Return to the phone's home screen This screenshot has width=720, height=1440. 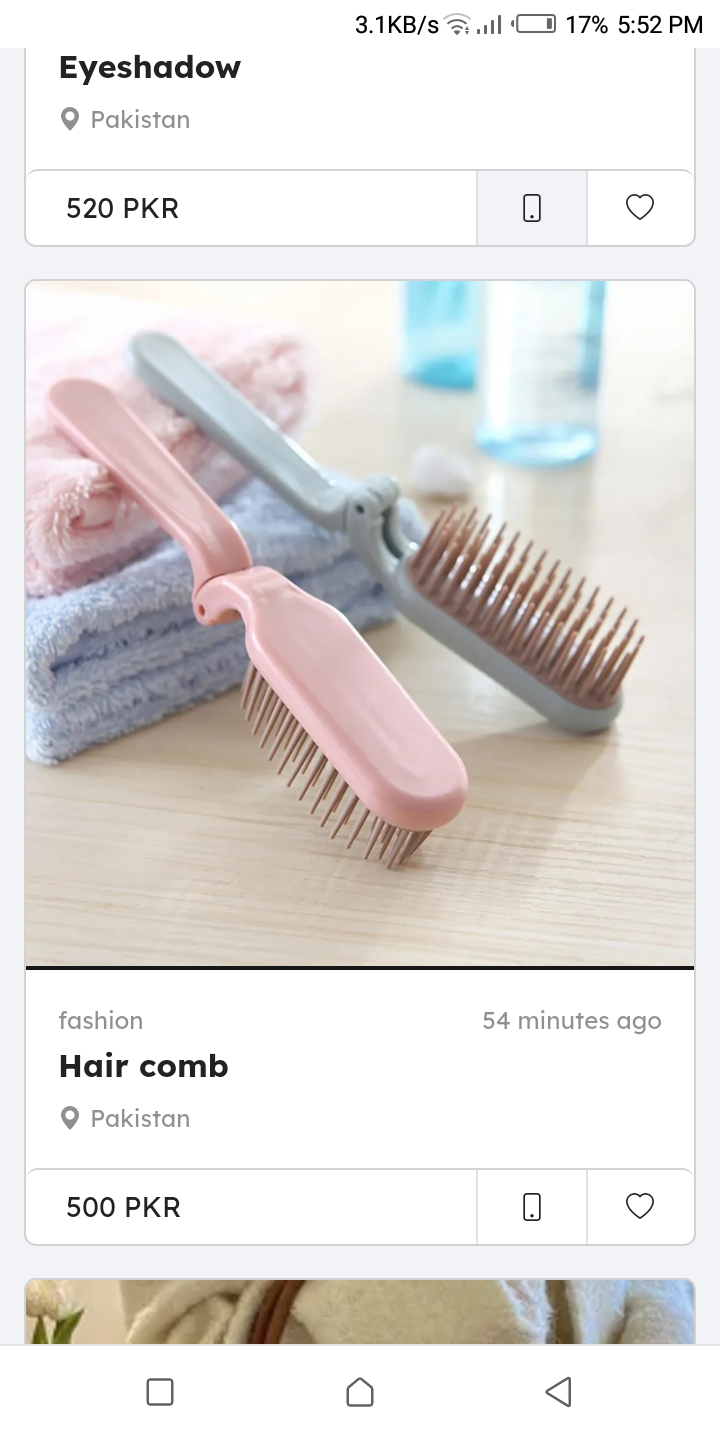[360, 1392]
